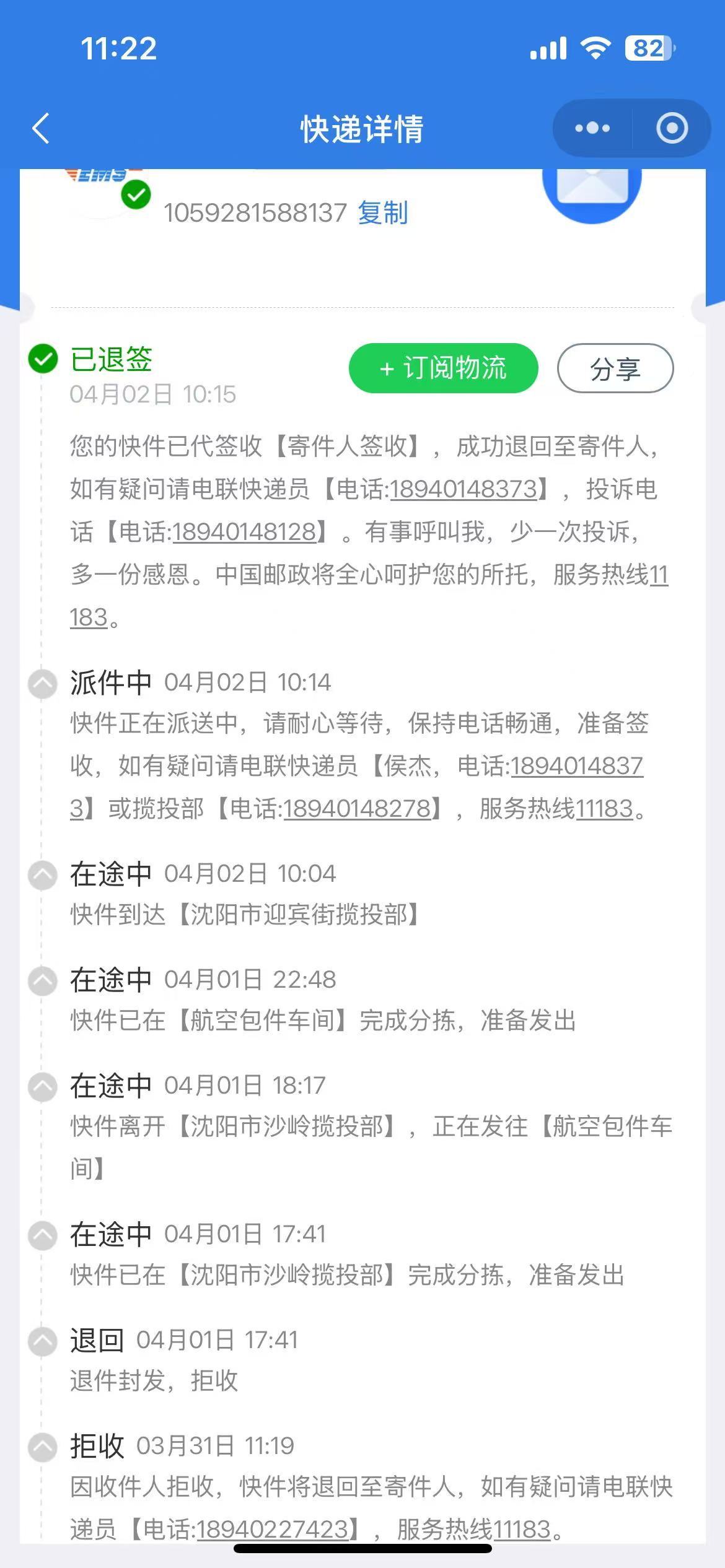Tap the 分享 share button
Screen dimensions: 725x1568
(x=615, y=369)
